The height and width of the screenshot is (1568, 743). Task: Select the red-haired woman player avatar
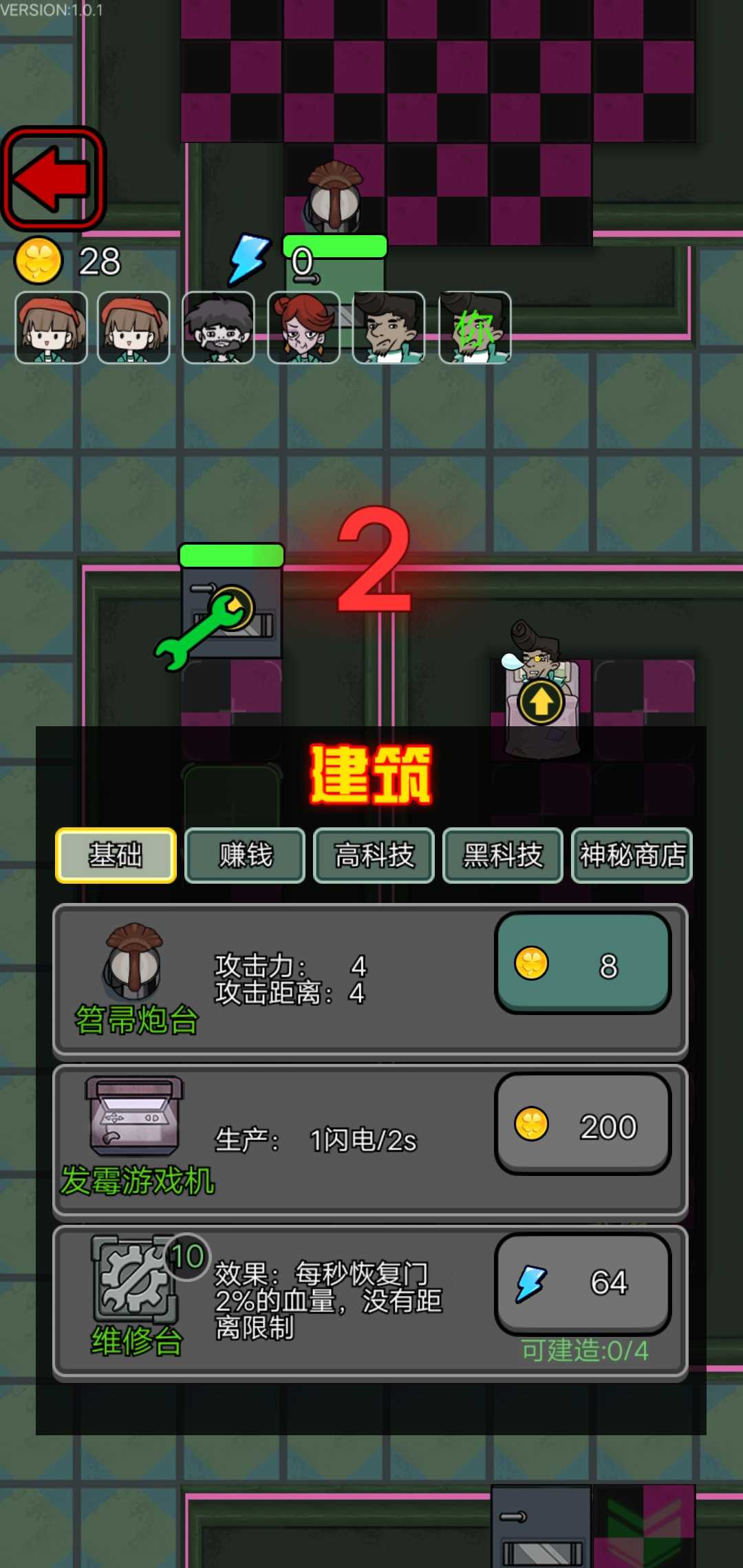[x=303, y=327]
